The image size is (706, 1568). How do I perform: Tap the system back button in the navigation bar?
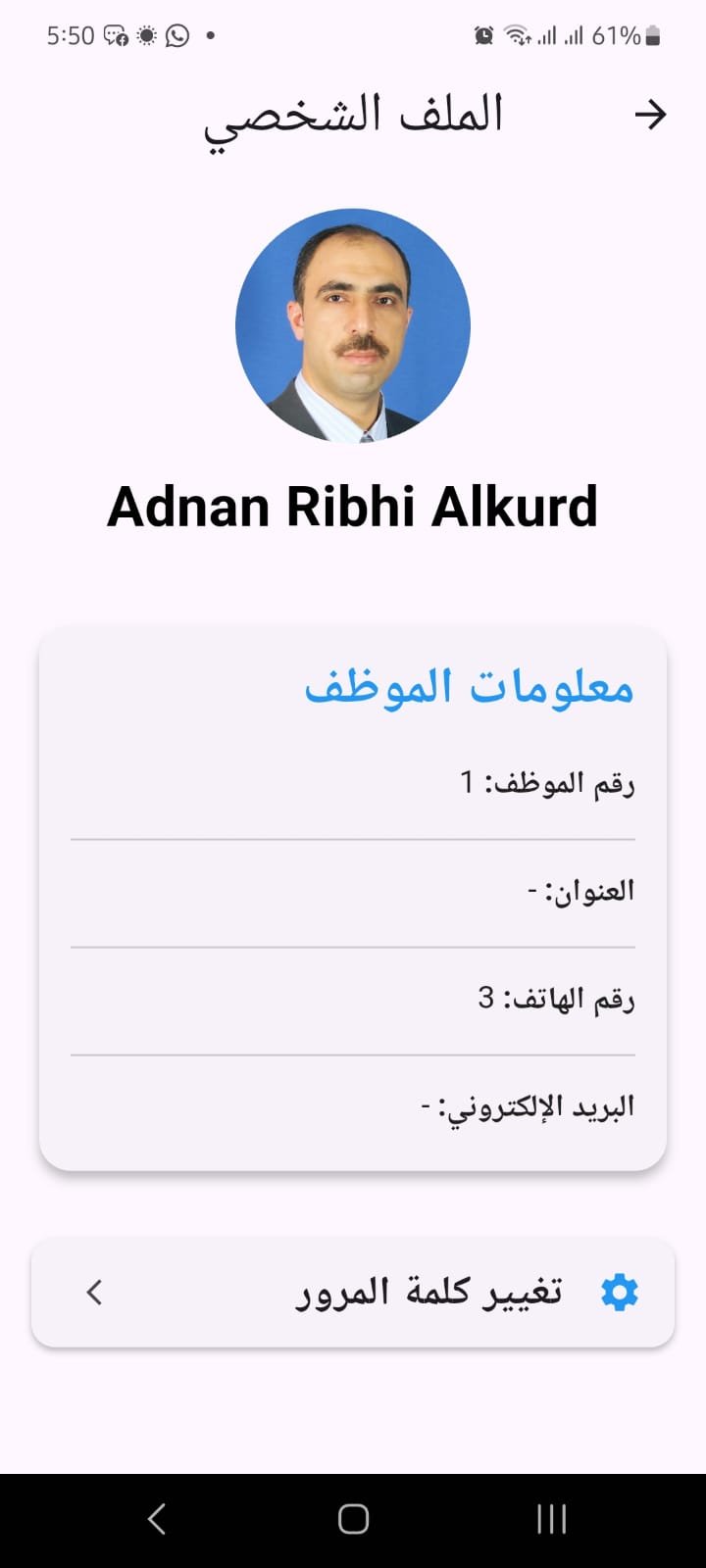click(157, 1518)
